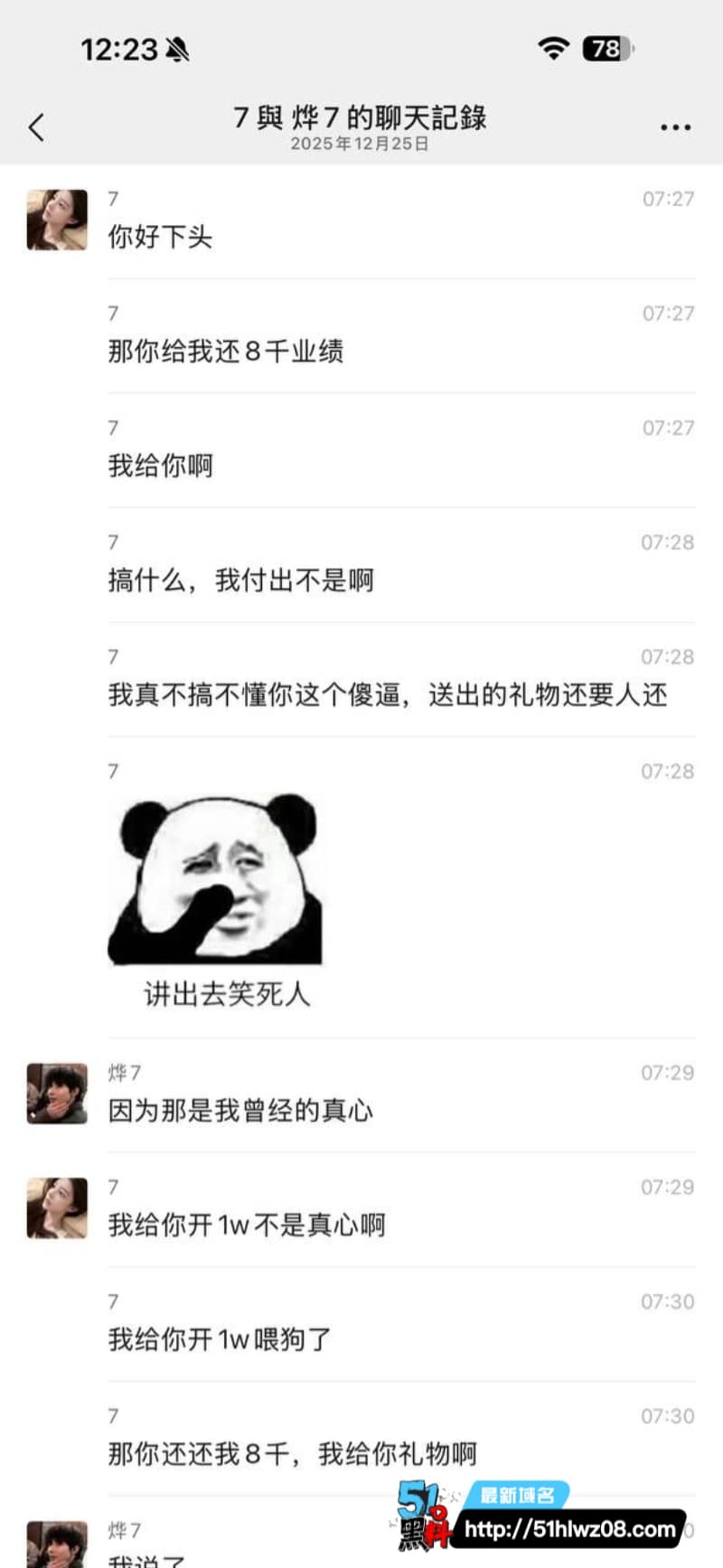Tap 烨7's avatar beside 因为那是我曾经的真心
Viewport: 723px width, 1568px height.
[x=57, y=1094]
